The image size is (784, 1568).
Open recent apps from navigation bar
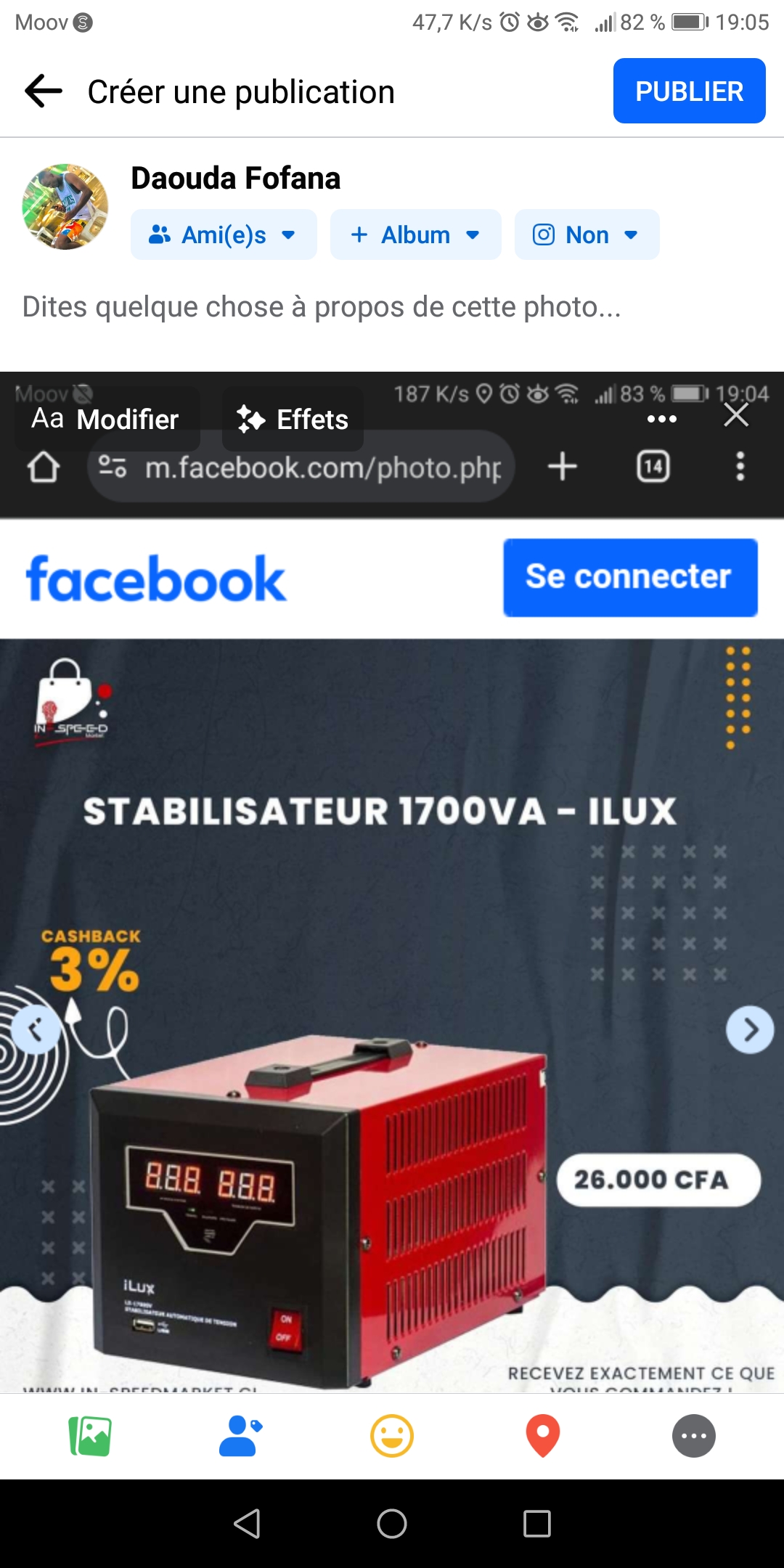537,1524
